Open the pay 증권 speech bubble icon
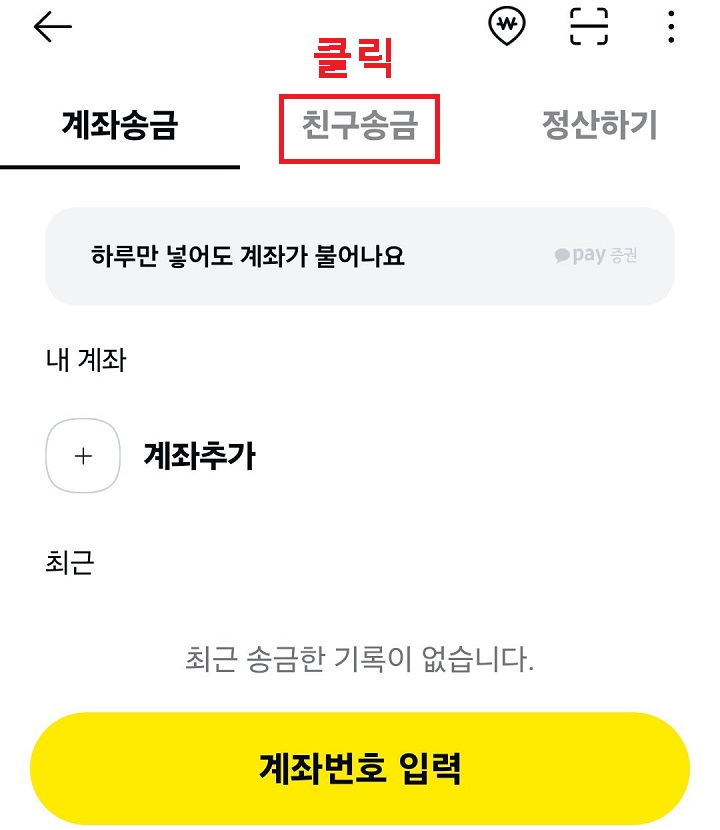 (562, 255)
